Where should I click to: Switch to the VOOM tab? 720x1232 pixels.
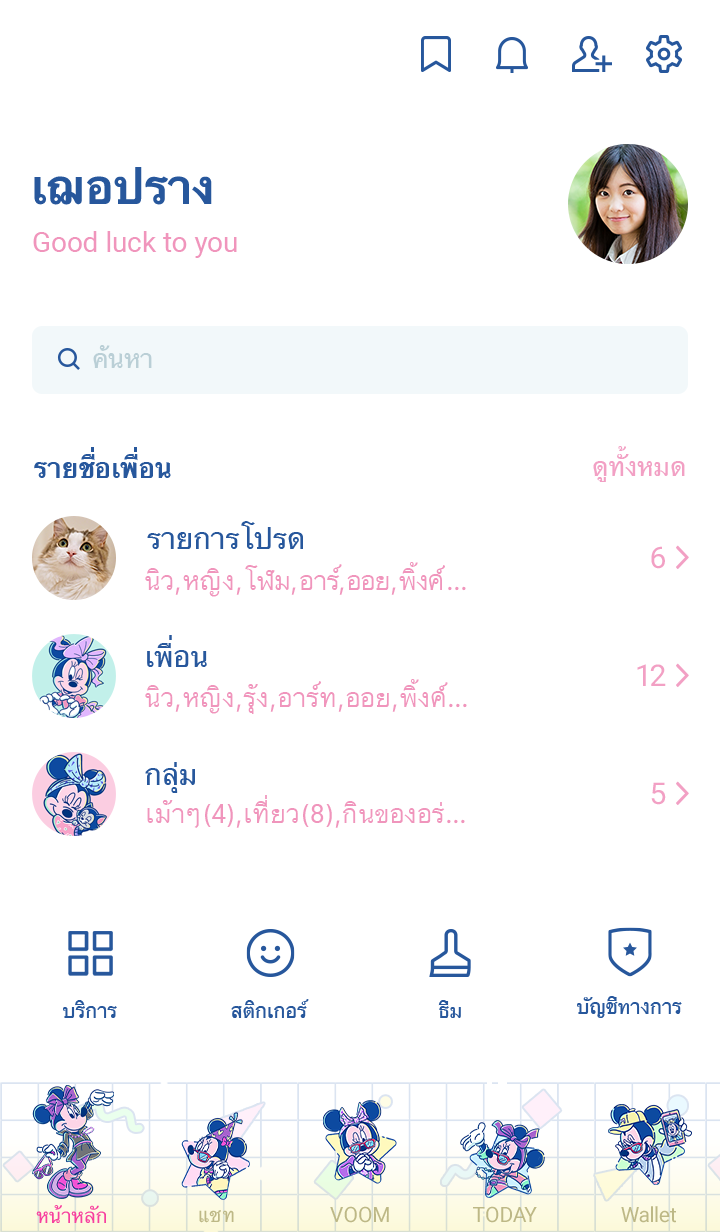click(x=360, y=1160)
